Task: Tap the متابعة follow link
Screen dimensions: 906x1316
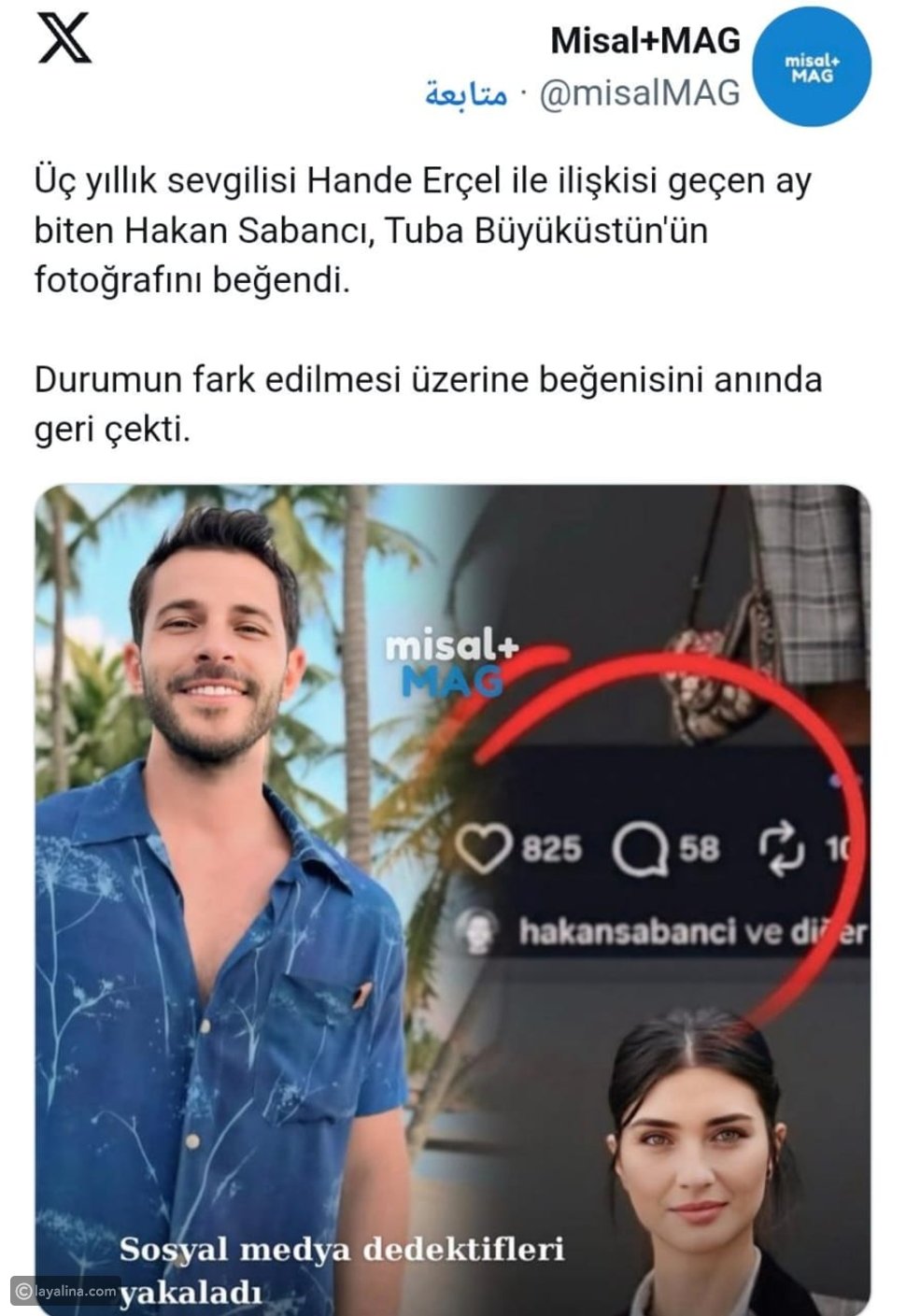Action: pos(465,93)
